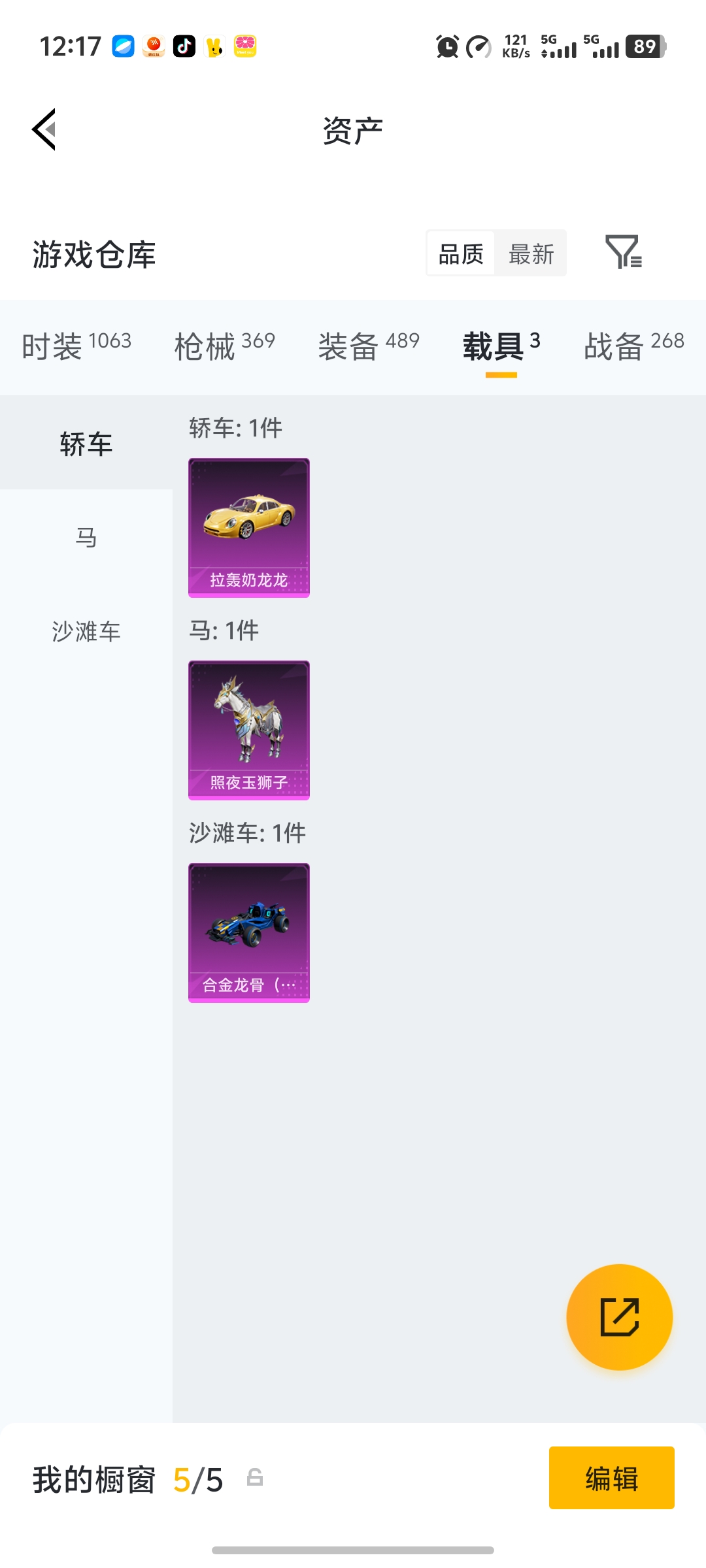Select 沙滩车 in the sidebar
Image resolution: width=706 pixels, height=1568 pixels.
pos(86,632)
